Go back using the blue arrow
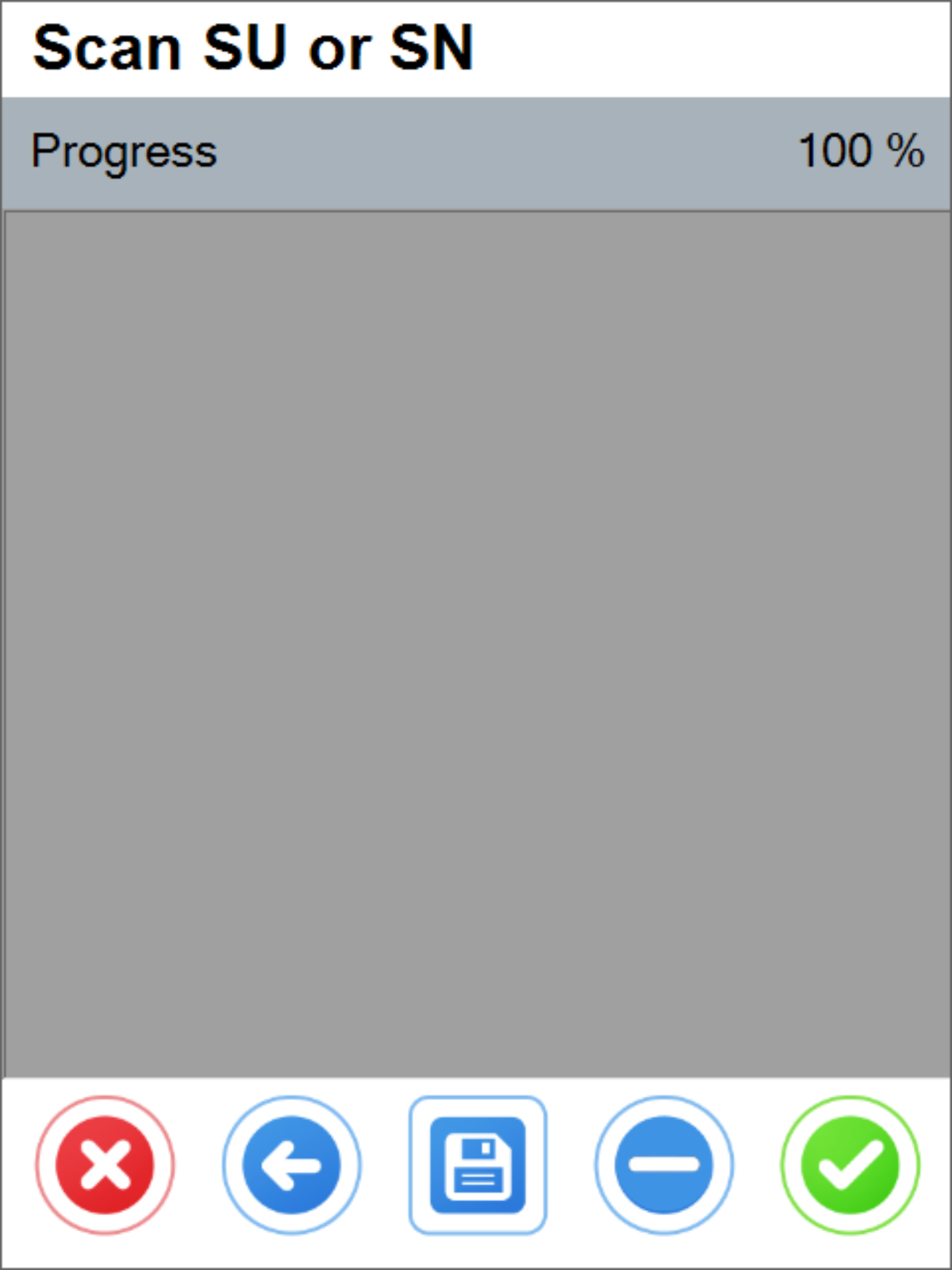 [x=291, y=1164]
